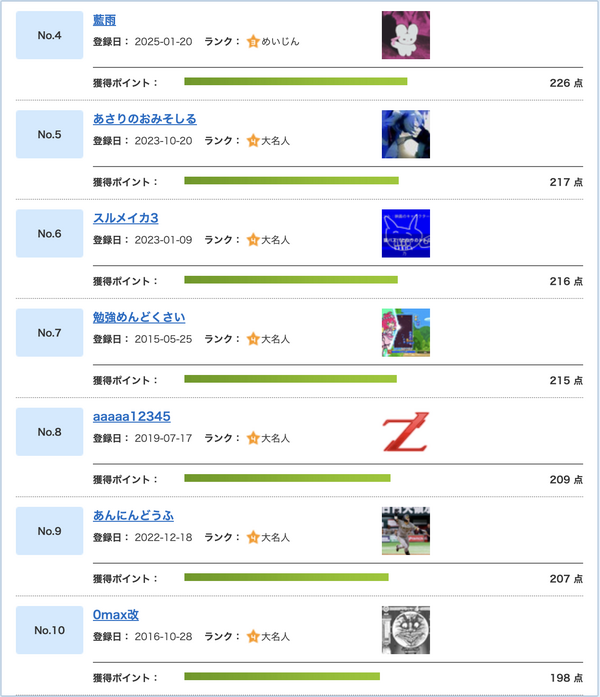
Task: Open the あさりのおみそしる profile link
Action: 144,119
